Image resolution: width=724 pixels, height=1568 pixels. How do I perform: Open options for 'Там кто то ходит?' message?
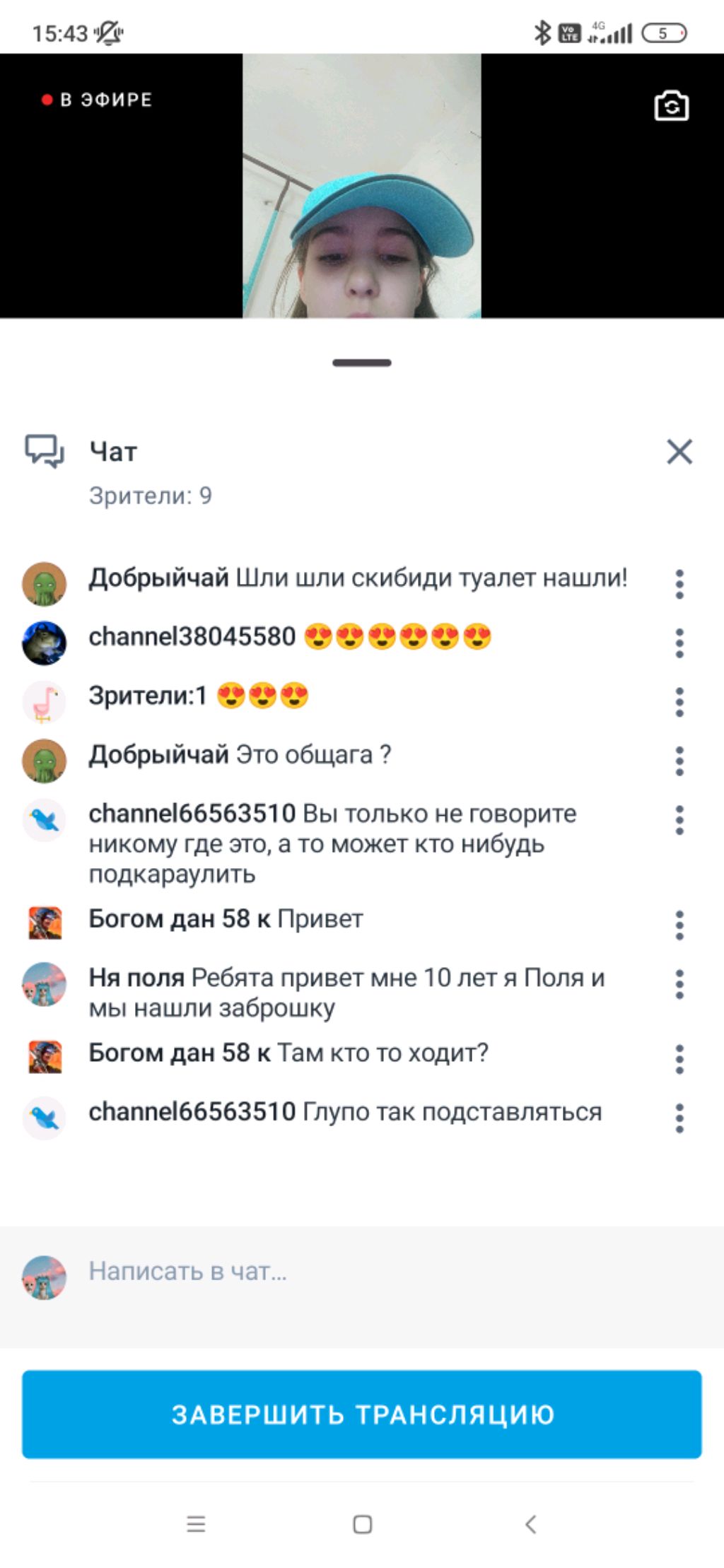point(679,1059)
